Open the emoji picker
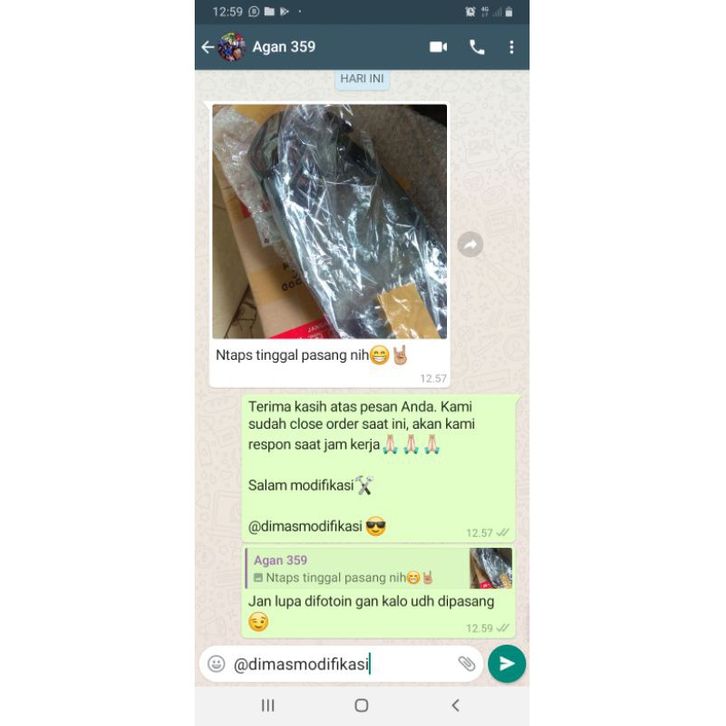 pyautogui.click(x=216, y=663)
